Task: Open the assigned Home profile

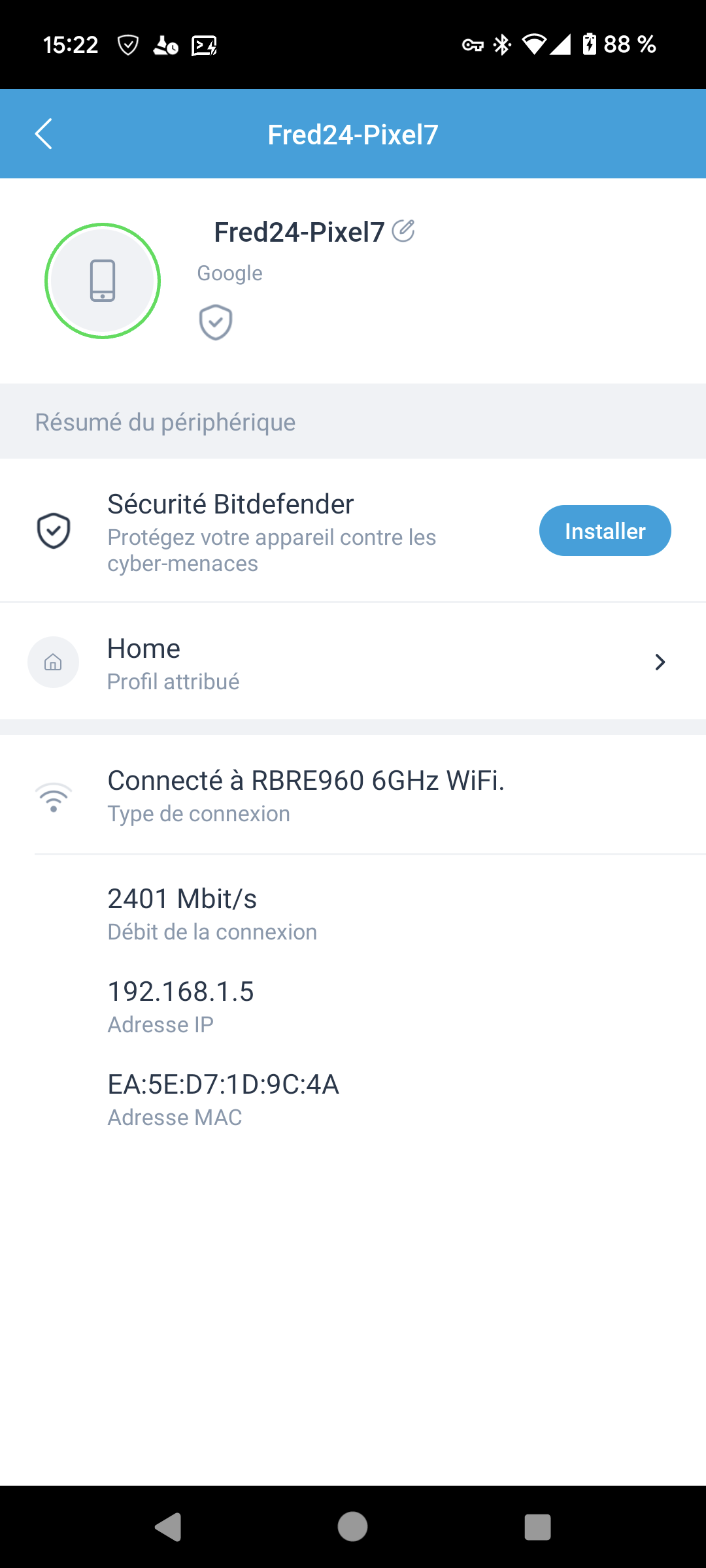Action: (353, 662)
